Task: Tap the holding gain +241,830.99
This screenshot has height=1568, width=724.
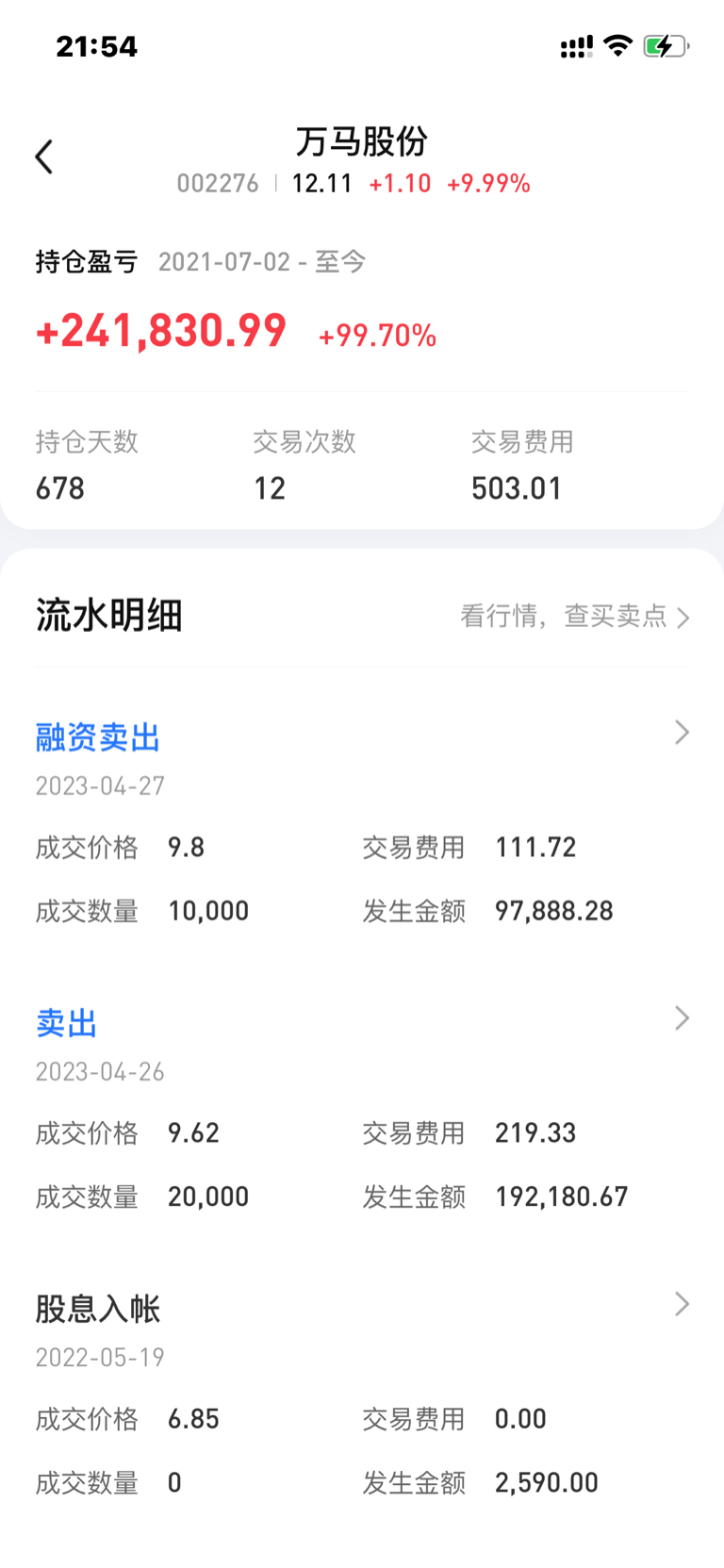Action: 160,331
